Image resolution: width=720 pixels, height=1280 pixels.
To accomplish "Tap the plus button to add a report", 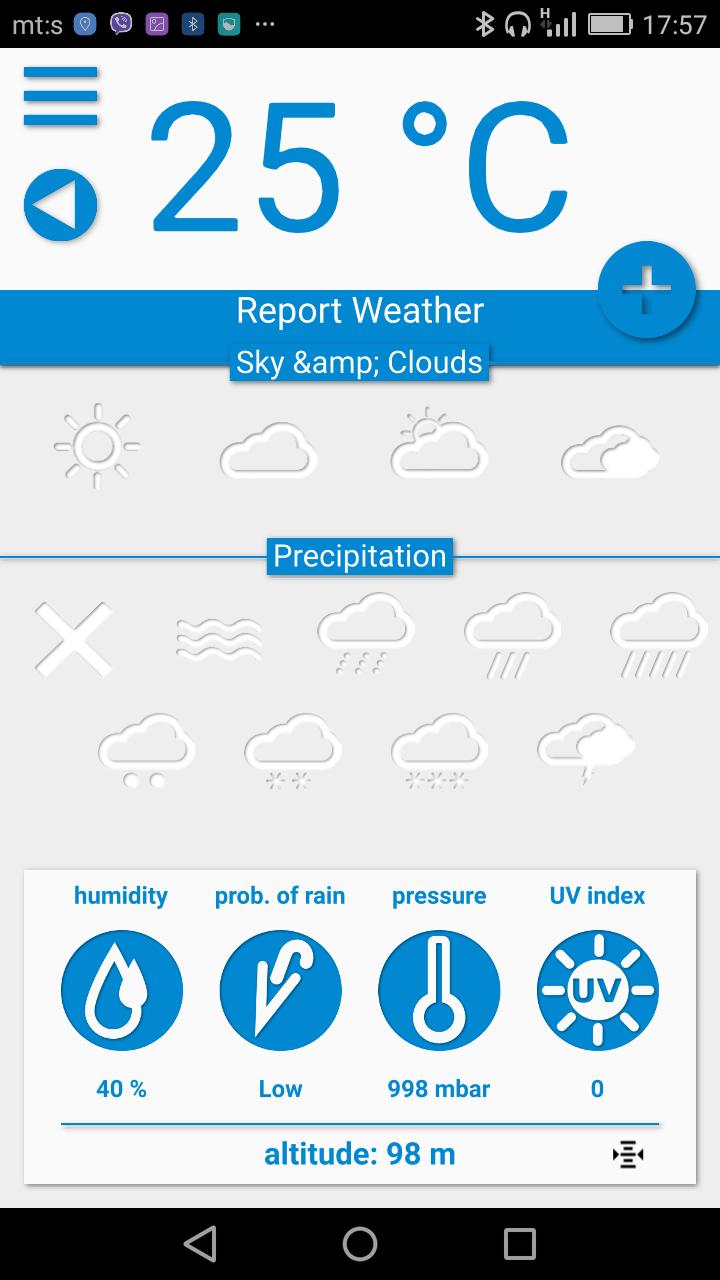I will point(647,288).
